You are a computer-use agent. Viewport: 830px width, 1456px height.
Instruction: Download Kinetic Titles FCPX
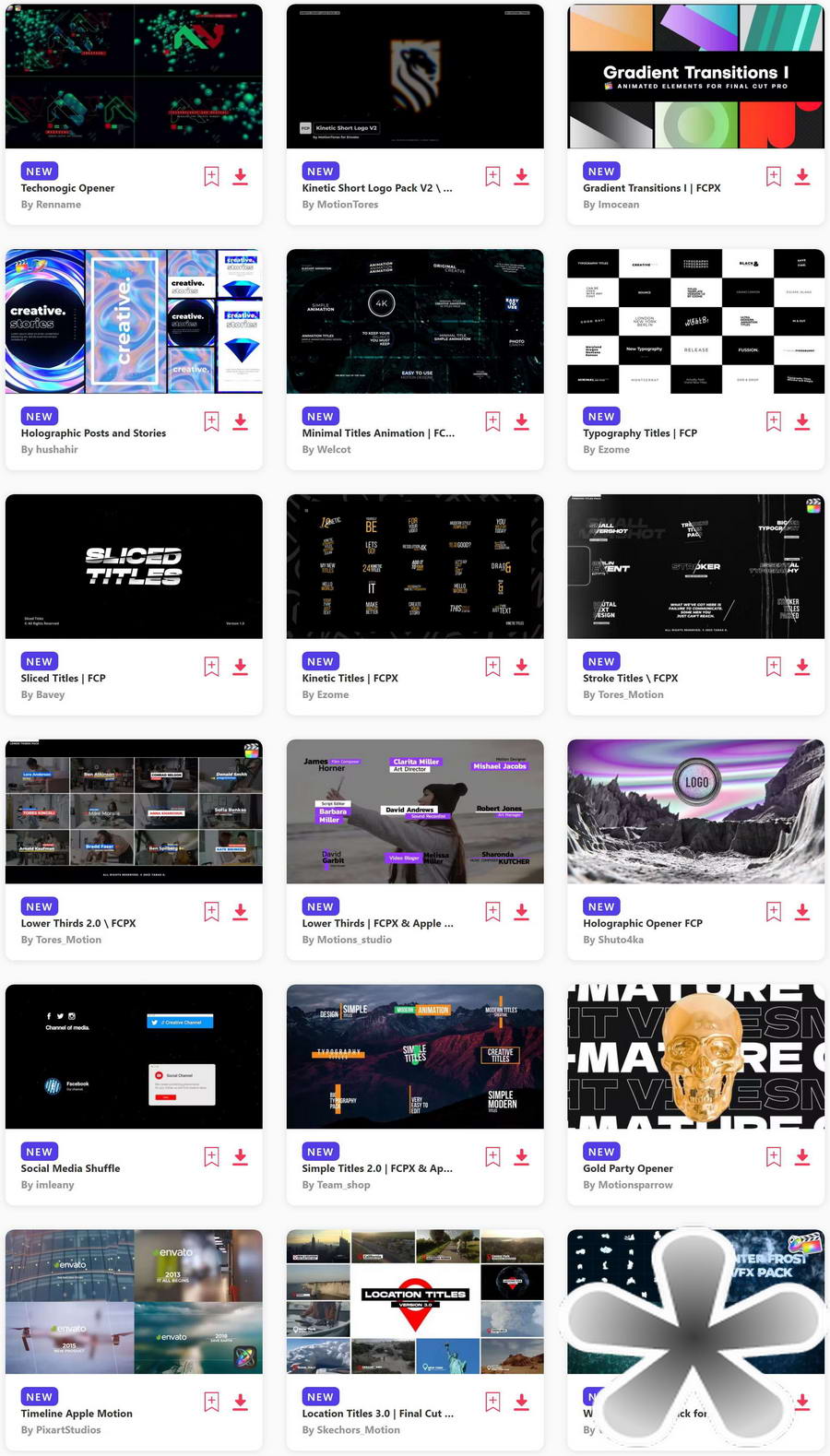(521, 667)
